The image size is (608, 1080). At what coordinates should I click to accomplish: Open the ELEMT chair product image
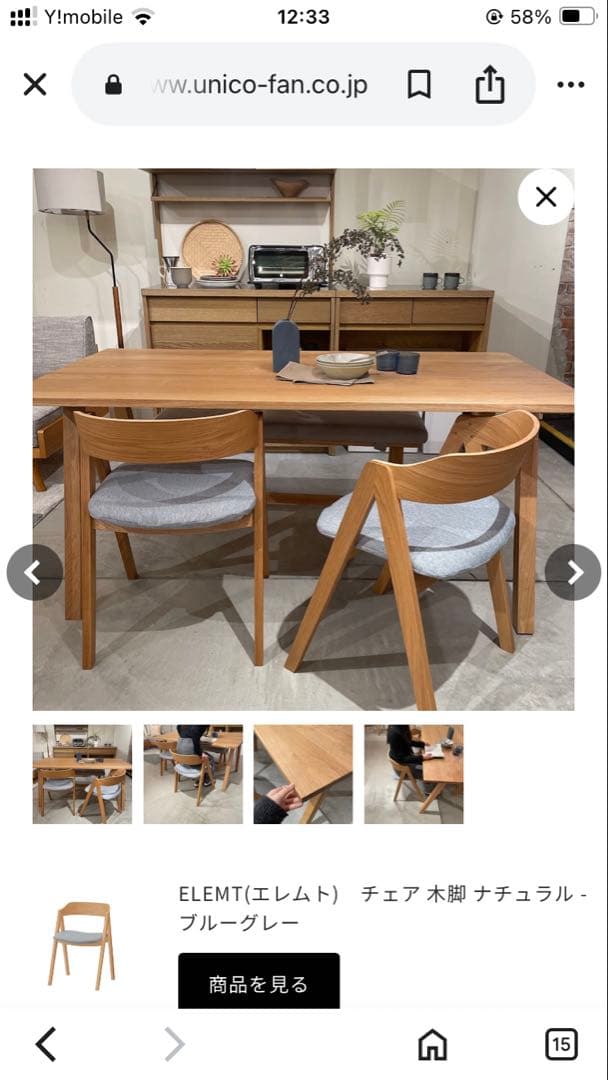tap(82, 943)
